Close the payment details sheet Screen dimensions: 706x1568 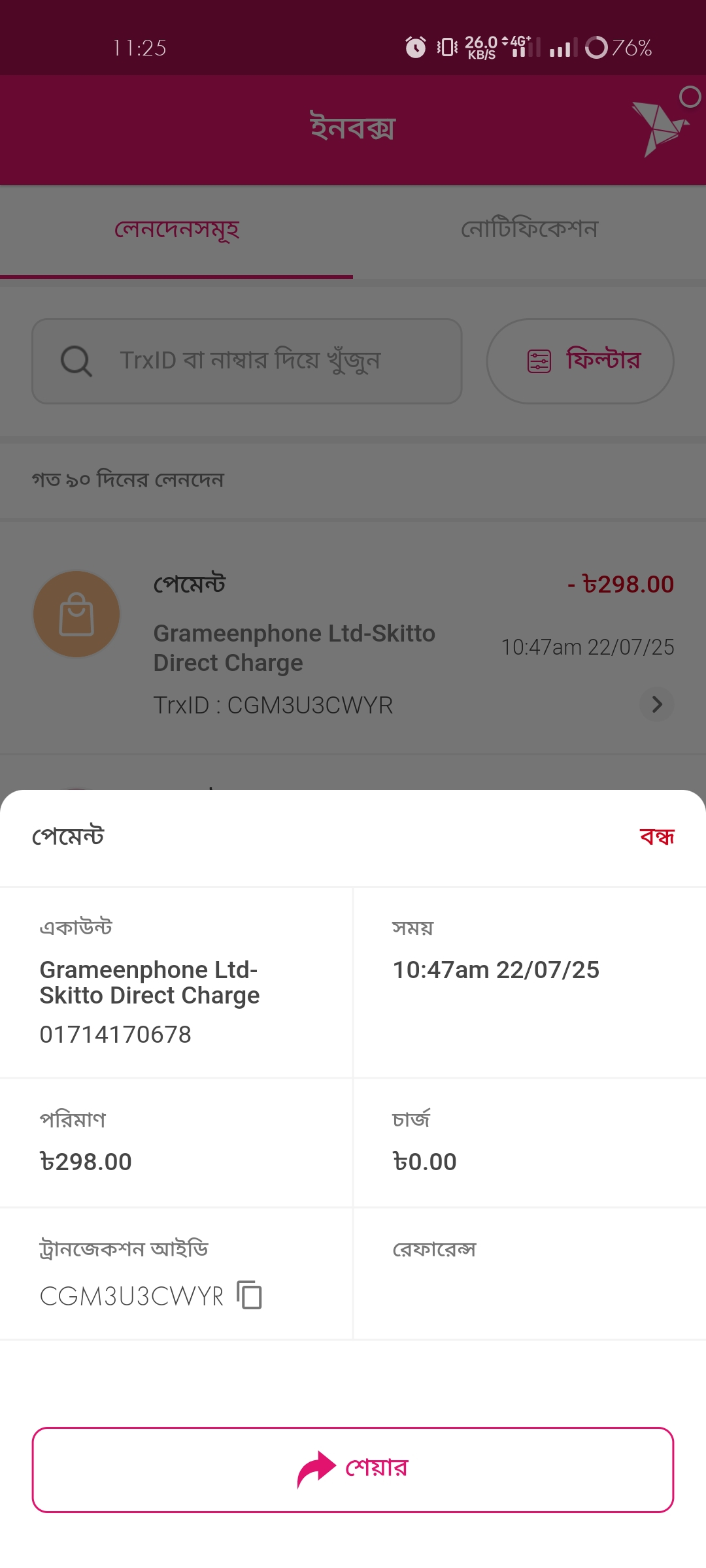click(x=657, y=836)
